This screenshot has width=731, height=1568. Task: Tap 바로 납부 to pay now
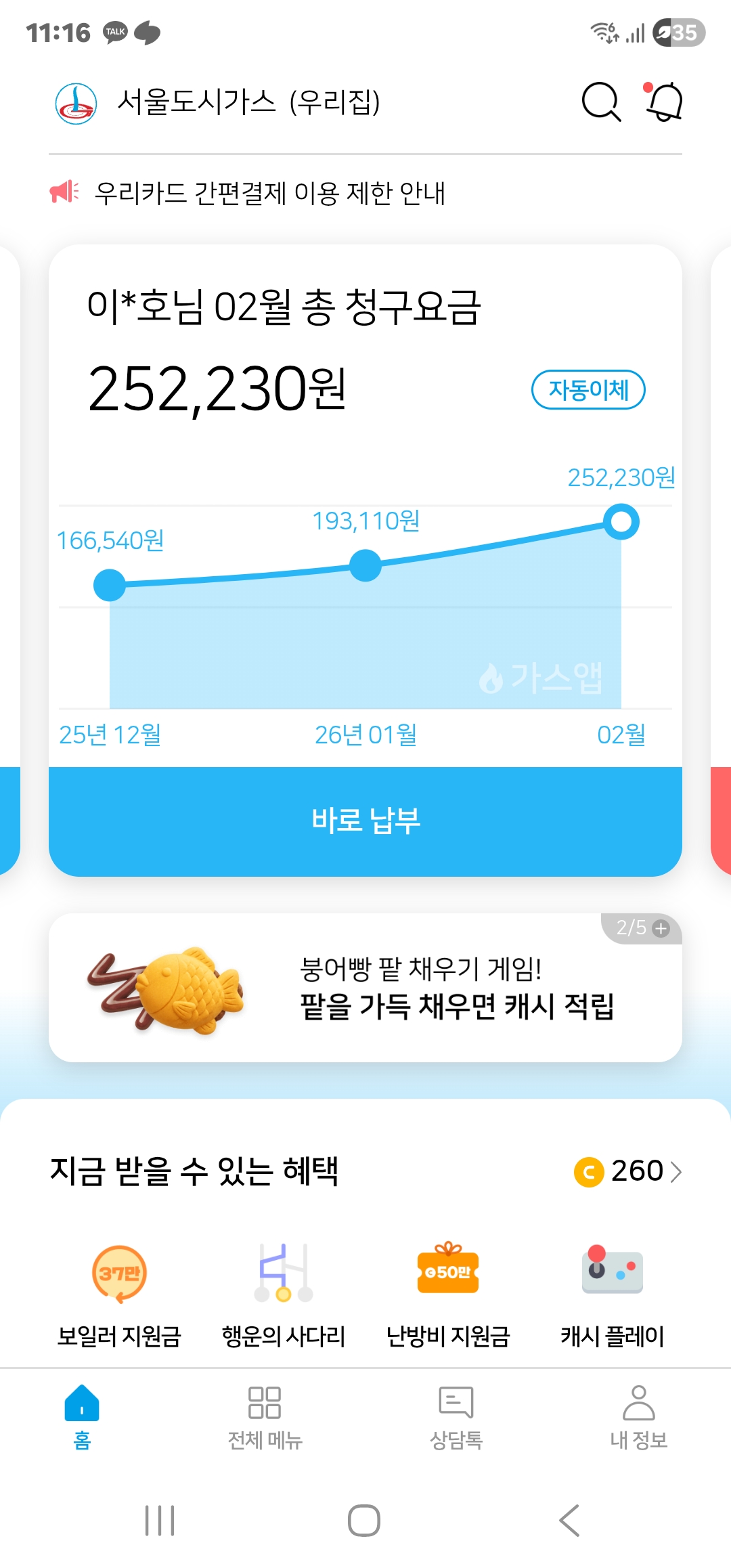(365, 821)
